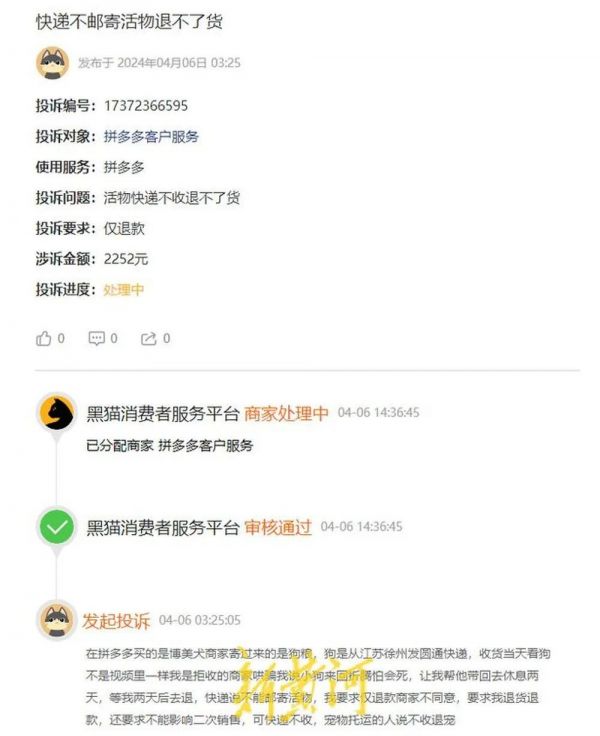Share this complaint post

(149, 339)
